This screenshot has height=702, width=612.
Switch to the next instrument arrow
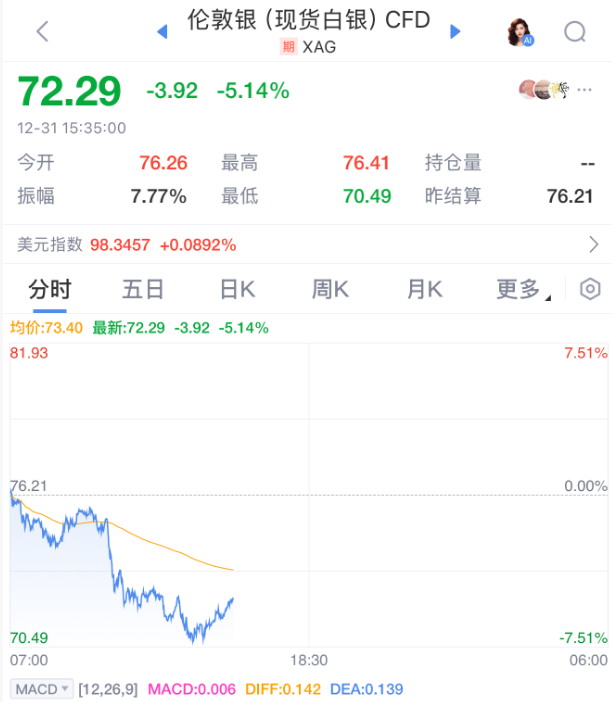tap(455, 32)
